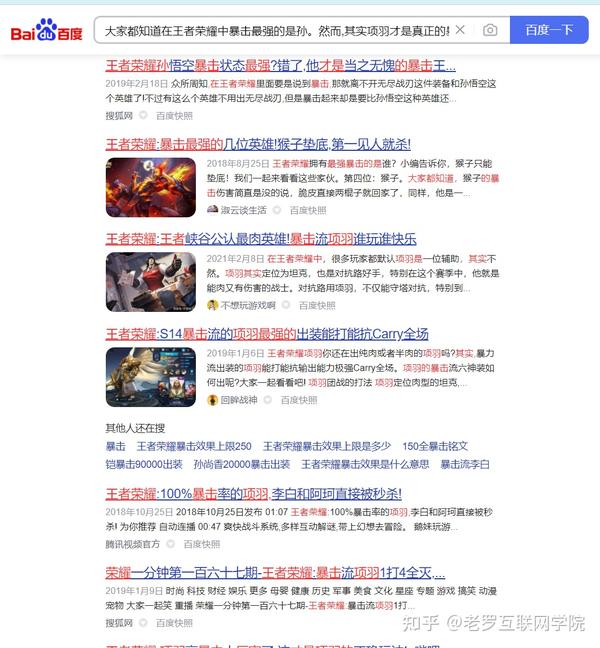This screenshot has height=648, width=600.
Task: Select related search 150全暴击铭文
Action: pos(435,446)
